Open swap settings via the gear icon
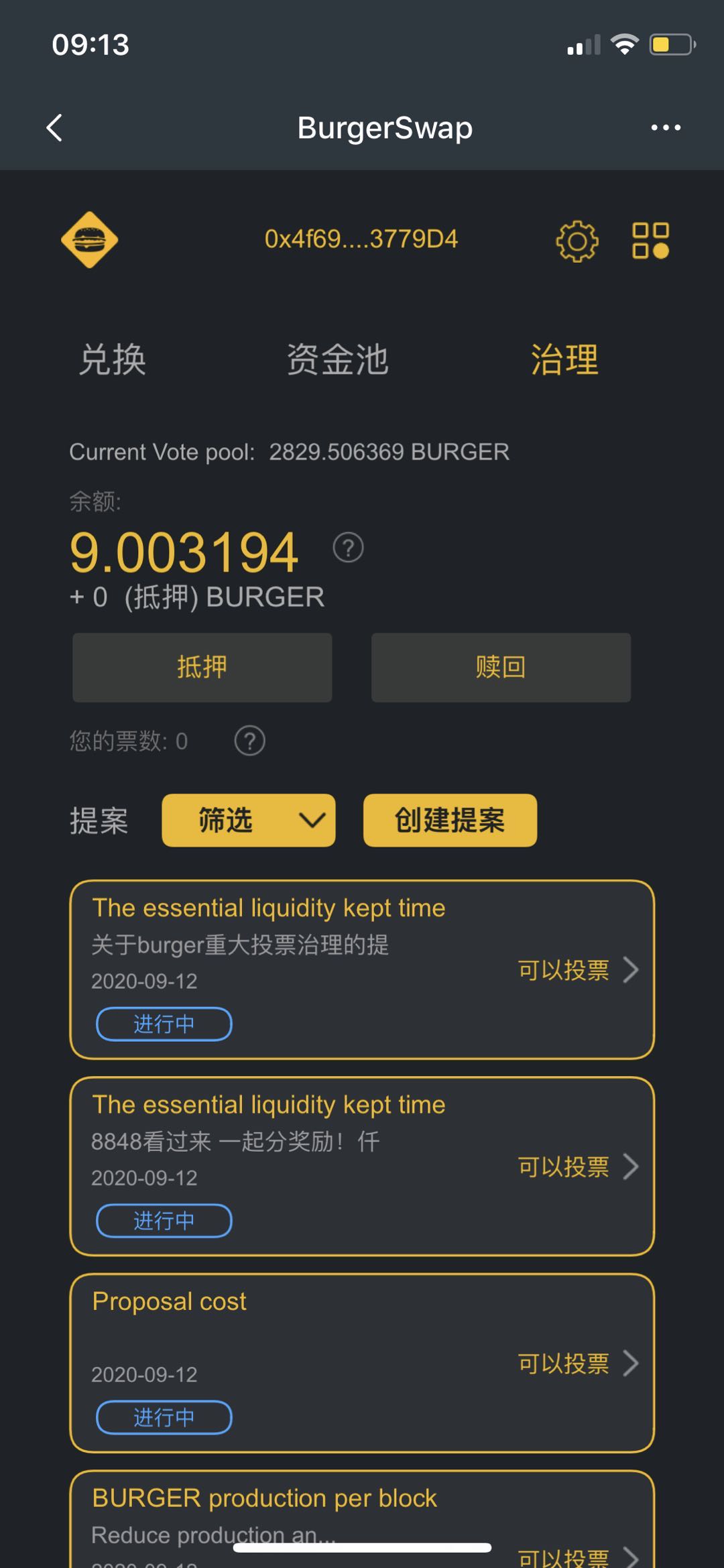Screen dimensions: 724x1568 [x=577, y=241]
